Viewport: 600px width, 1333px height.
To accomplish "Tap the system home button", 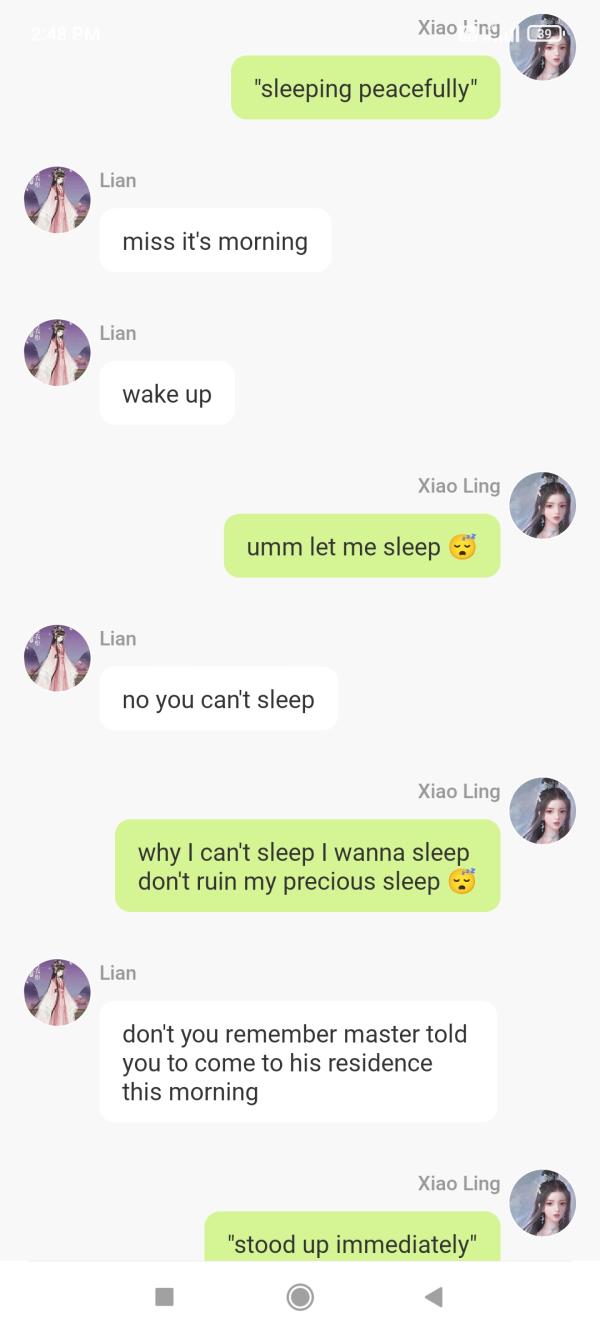I will click(300, 1297).
